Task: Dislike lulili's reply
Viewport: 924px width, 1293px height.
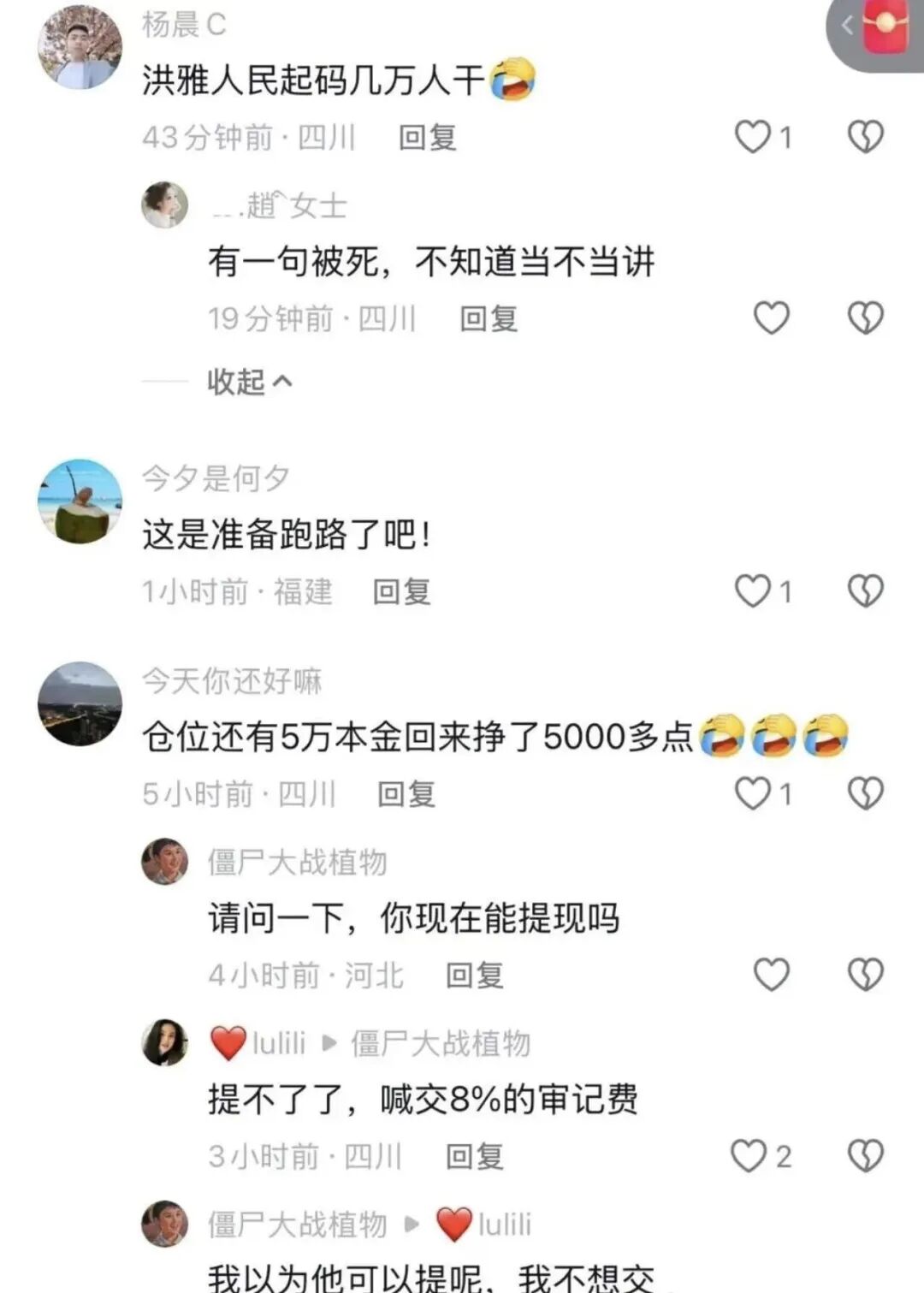Action: point(865,1156)
